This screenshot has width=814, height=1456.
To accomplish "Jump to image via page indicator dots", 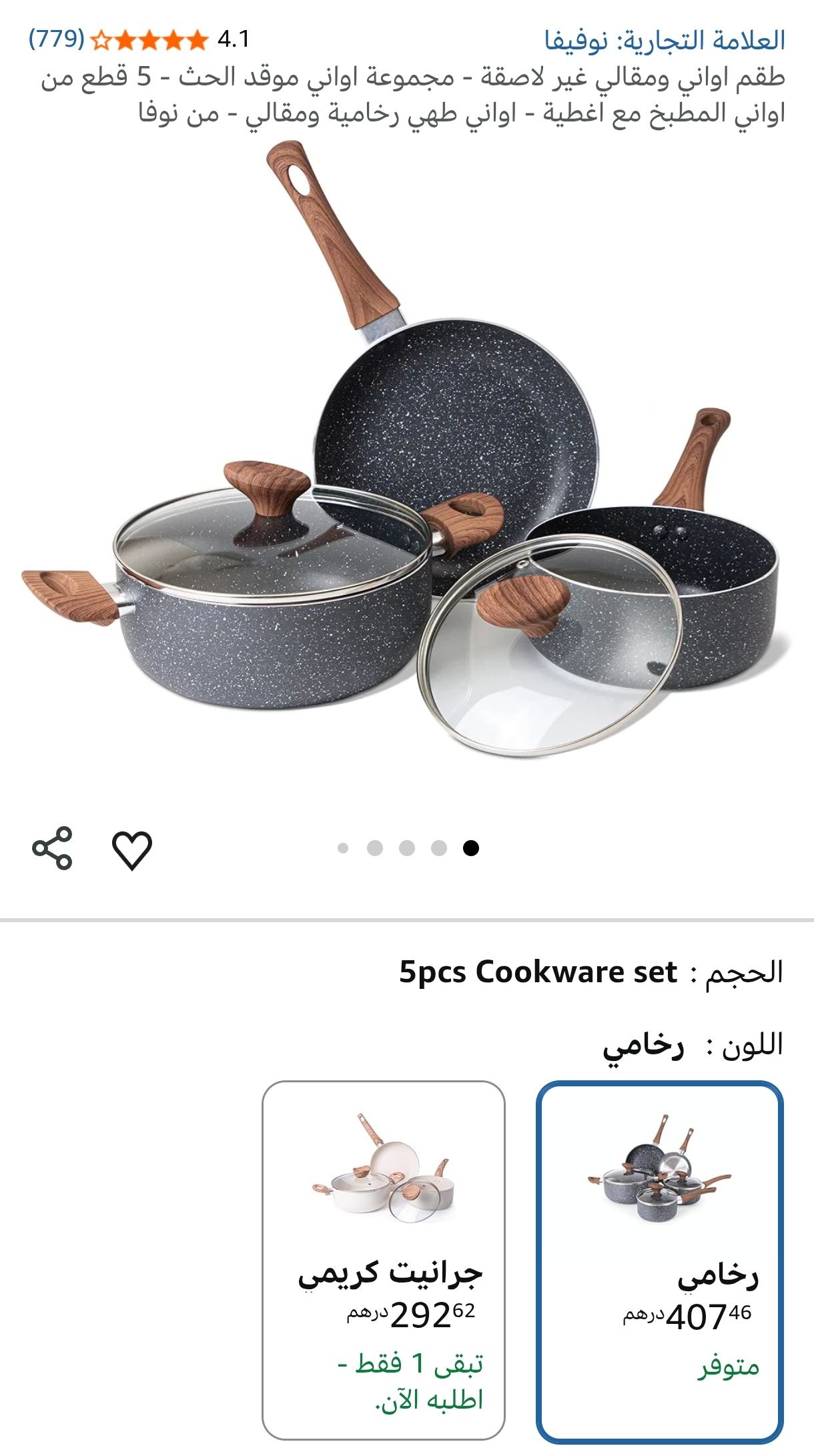I will (408, 848).
